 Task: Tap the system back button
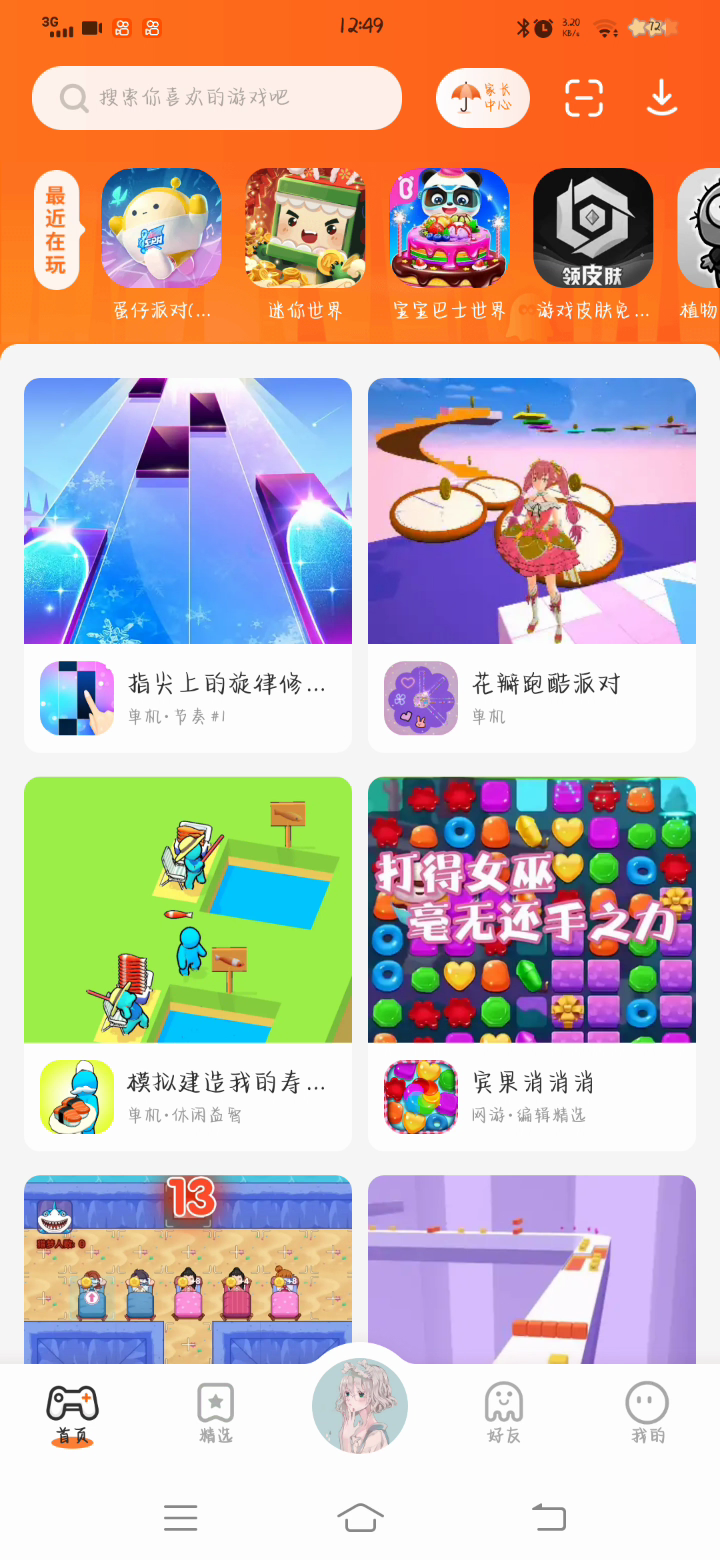click(548, 1518)
